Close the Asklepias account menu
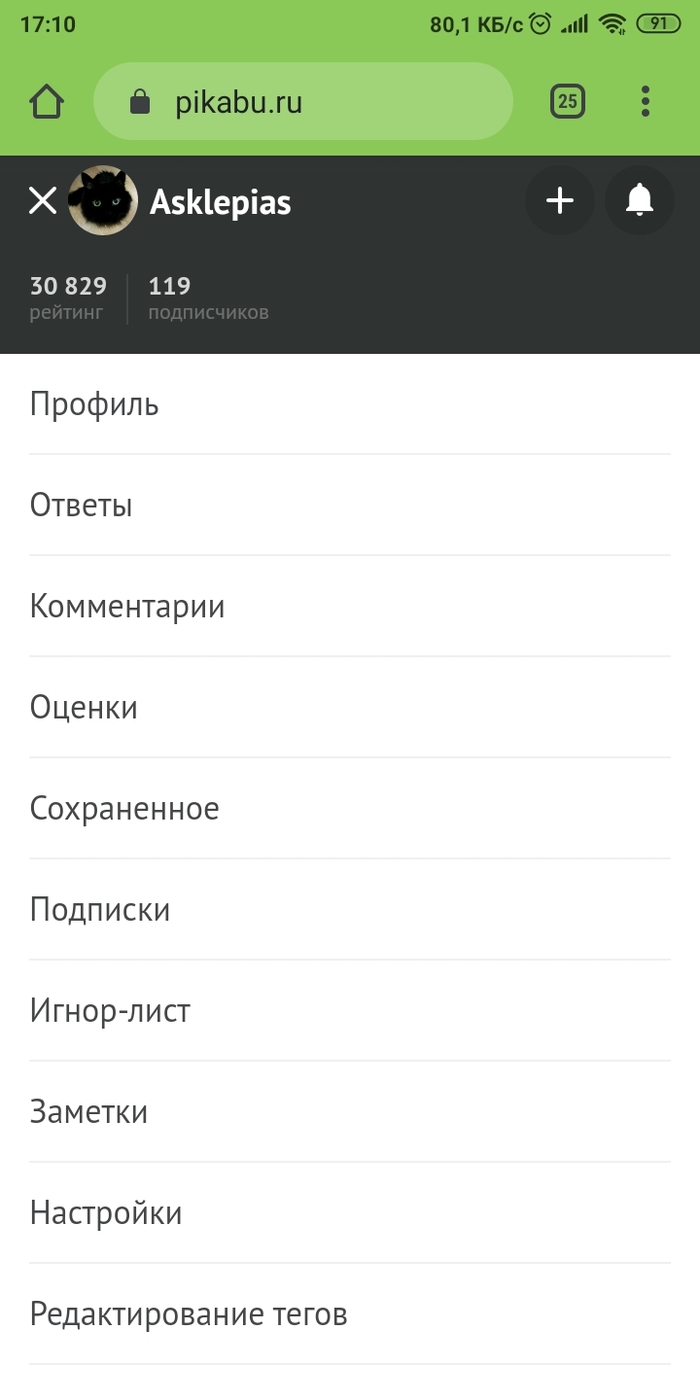 pyautogui.click(x=42, y=201)
